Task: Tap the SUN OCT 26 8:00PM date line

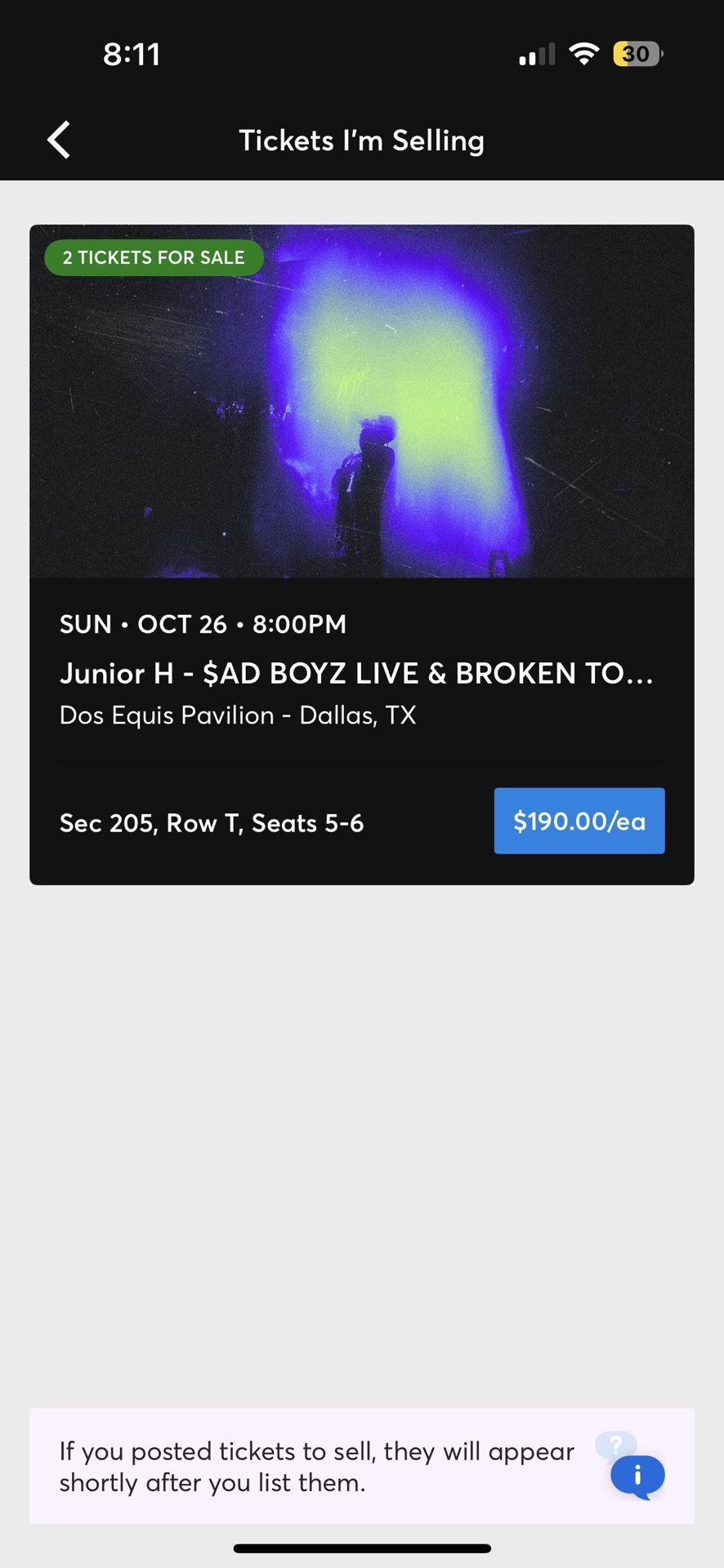Action: [x=203, y=624]
